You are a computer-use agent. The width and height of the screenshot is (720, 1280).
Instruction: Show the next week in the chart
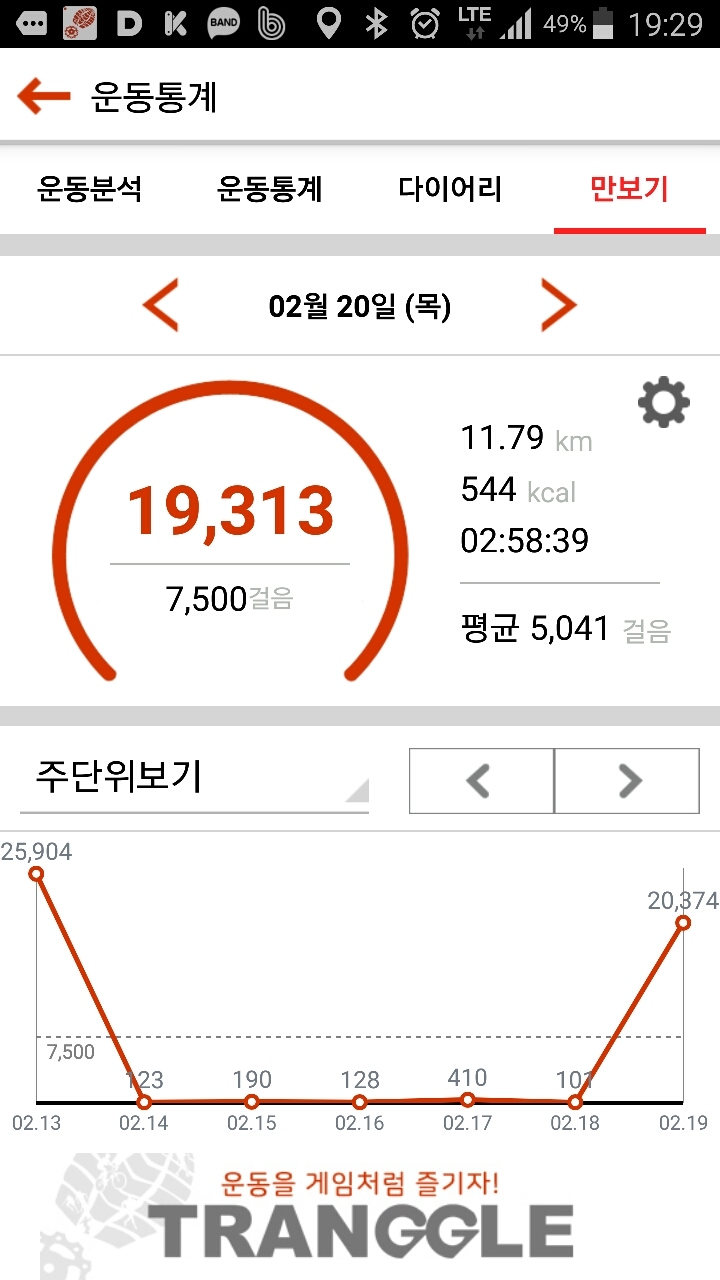coord(627,780)
